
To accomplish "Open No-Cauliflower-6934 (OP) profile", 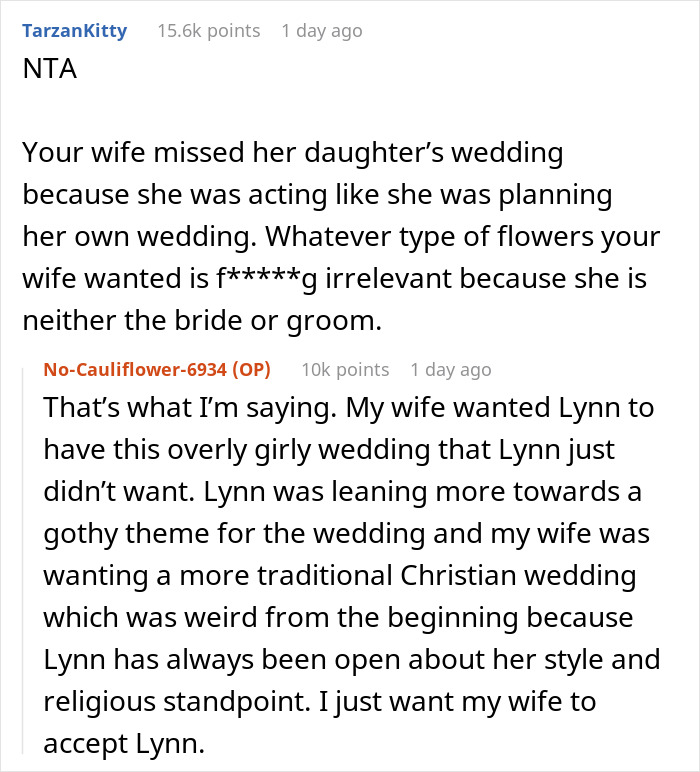I will pyautogui.click(x=157, y=370).
